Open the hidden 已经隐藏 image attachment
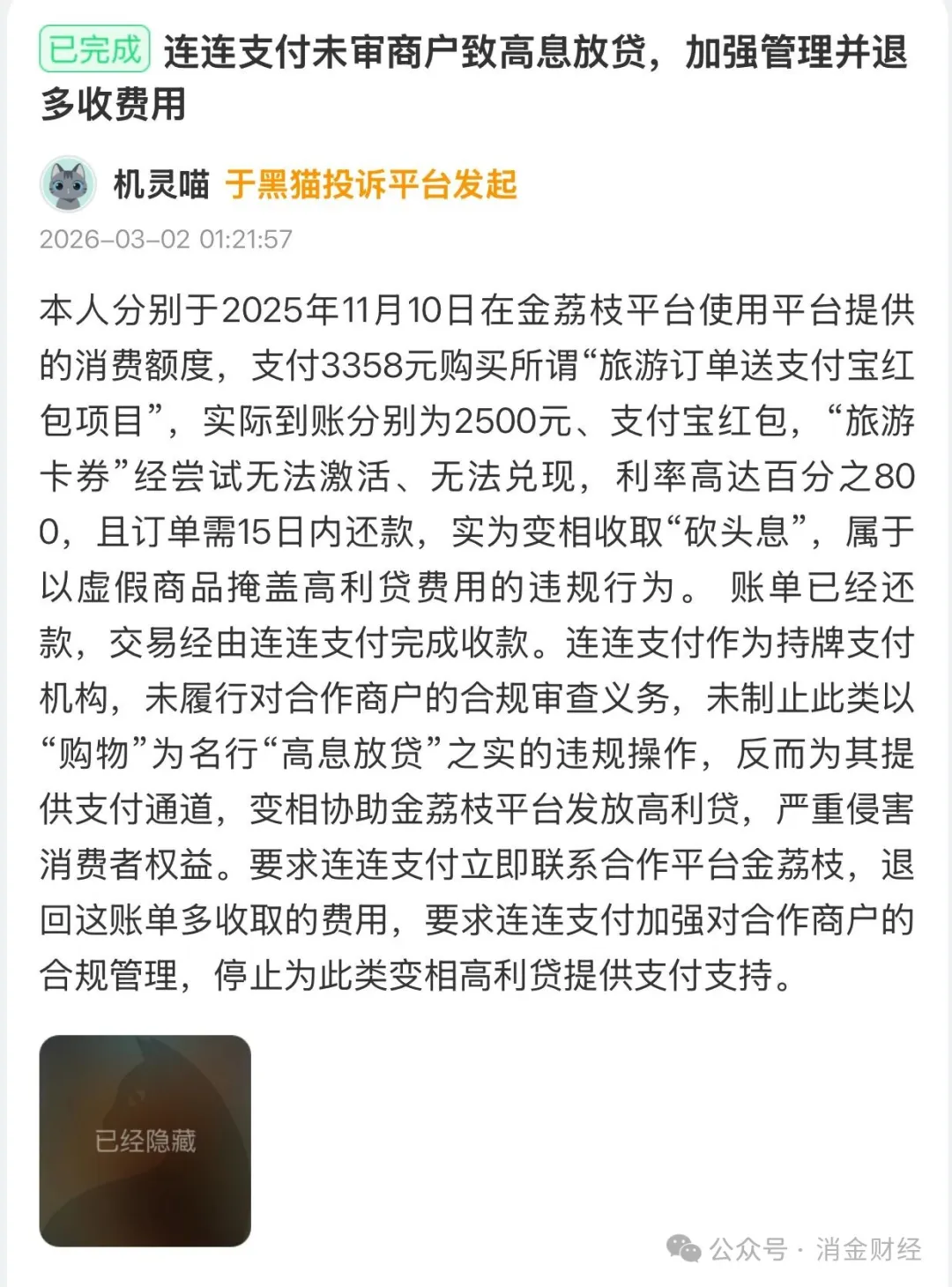This screenshot has height=1287, width=952. click(145, 1141)
